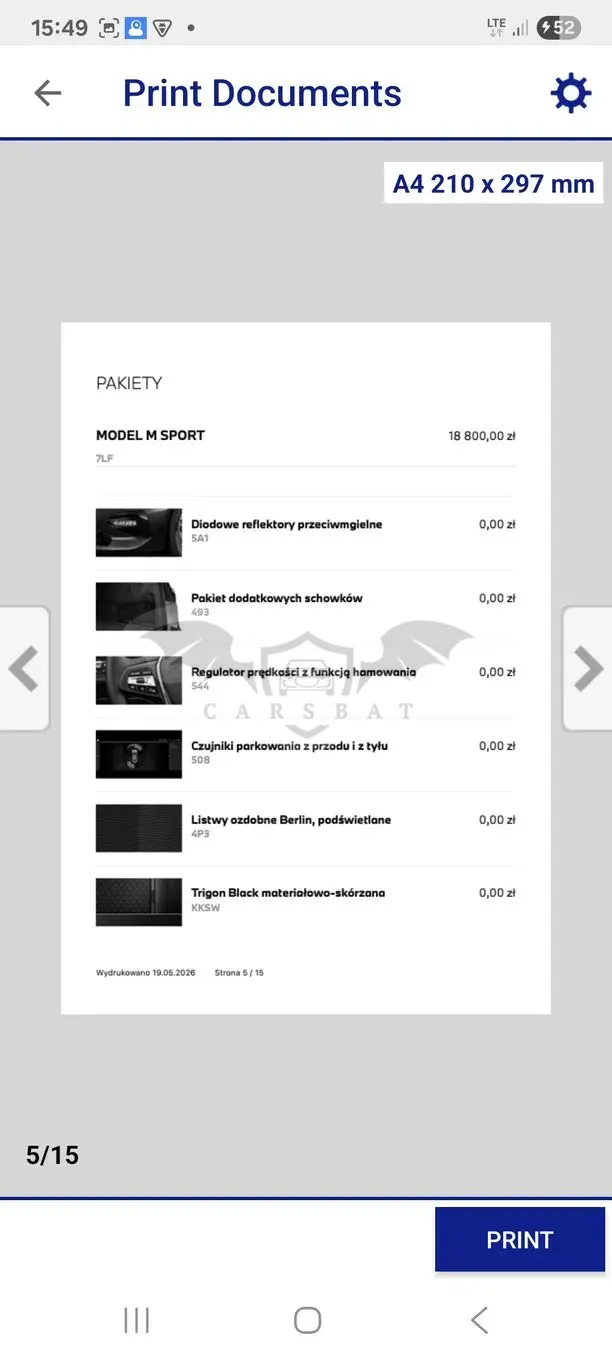The image size is (612, 1360).
Task: Tap the PRINT button
Action: (x=520, y=1240)
